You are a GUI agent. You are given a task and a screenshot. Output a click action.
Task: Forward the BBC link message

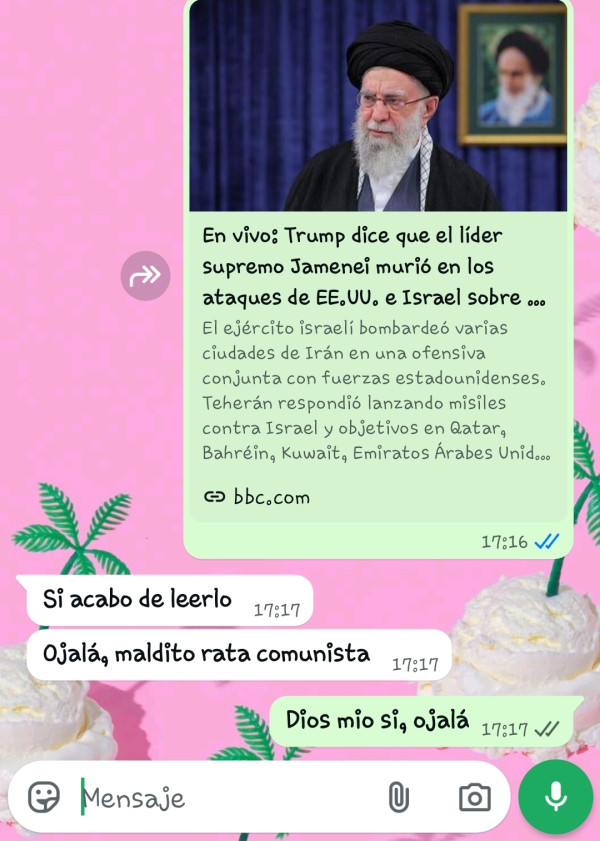point(146,276)
